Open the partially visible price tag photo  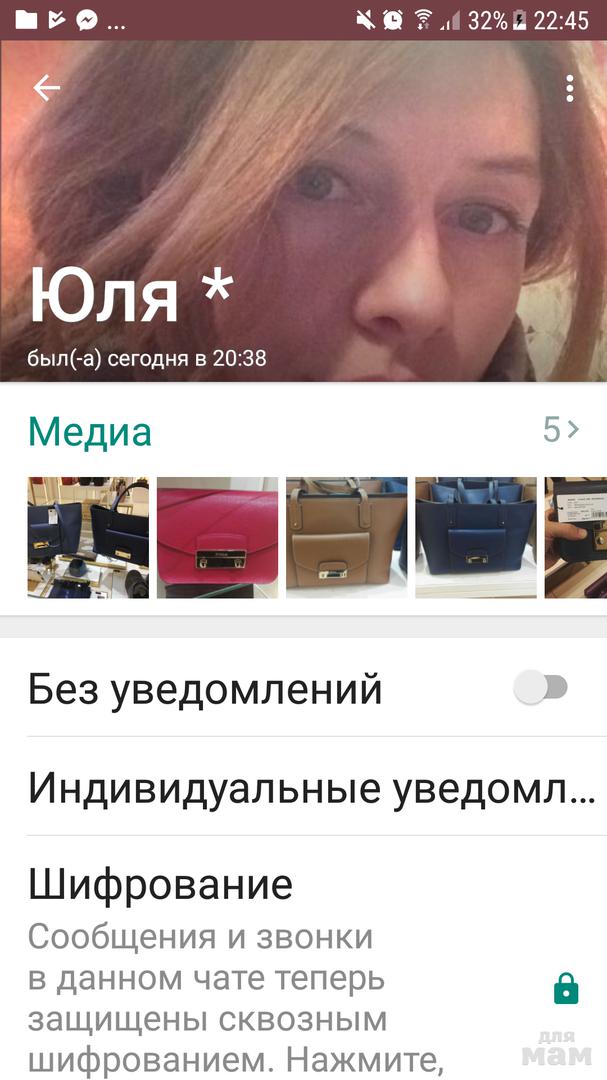tap(574, 537)
